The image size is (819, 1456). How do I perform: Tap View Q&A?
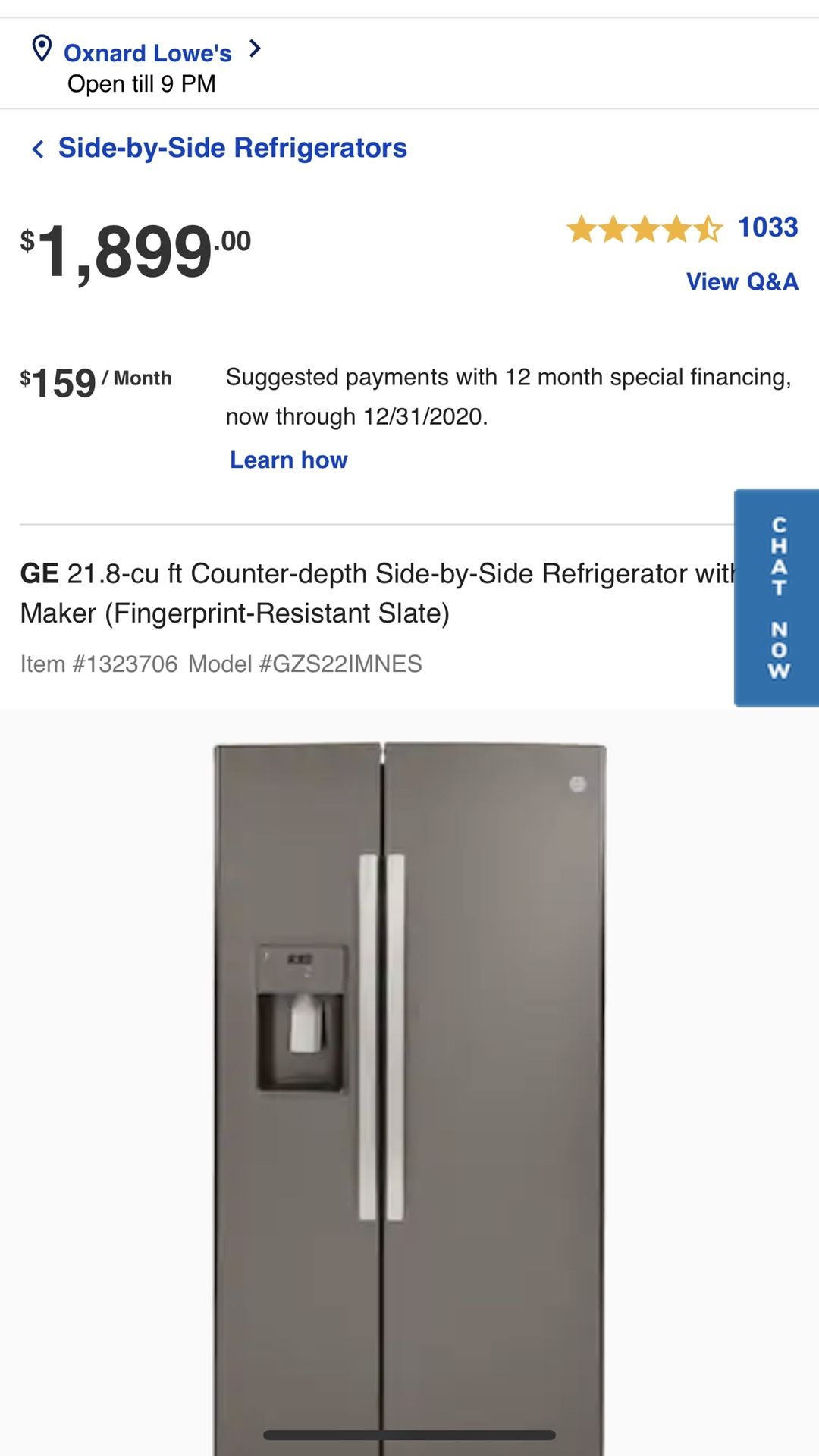click(742, 282)
